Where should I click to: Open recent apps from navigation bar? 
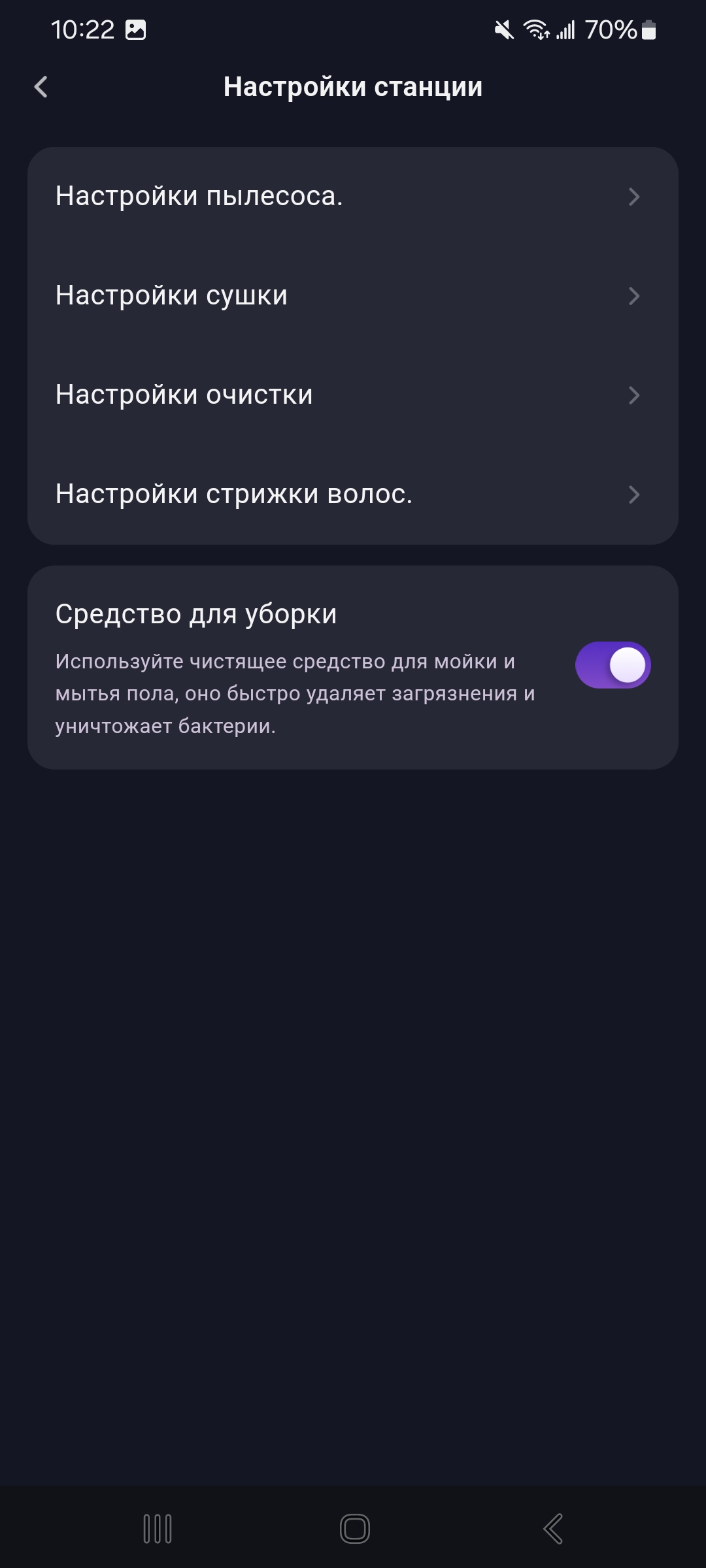158,1529
